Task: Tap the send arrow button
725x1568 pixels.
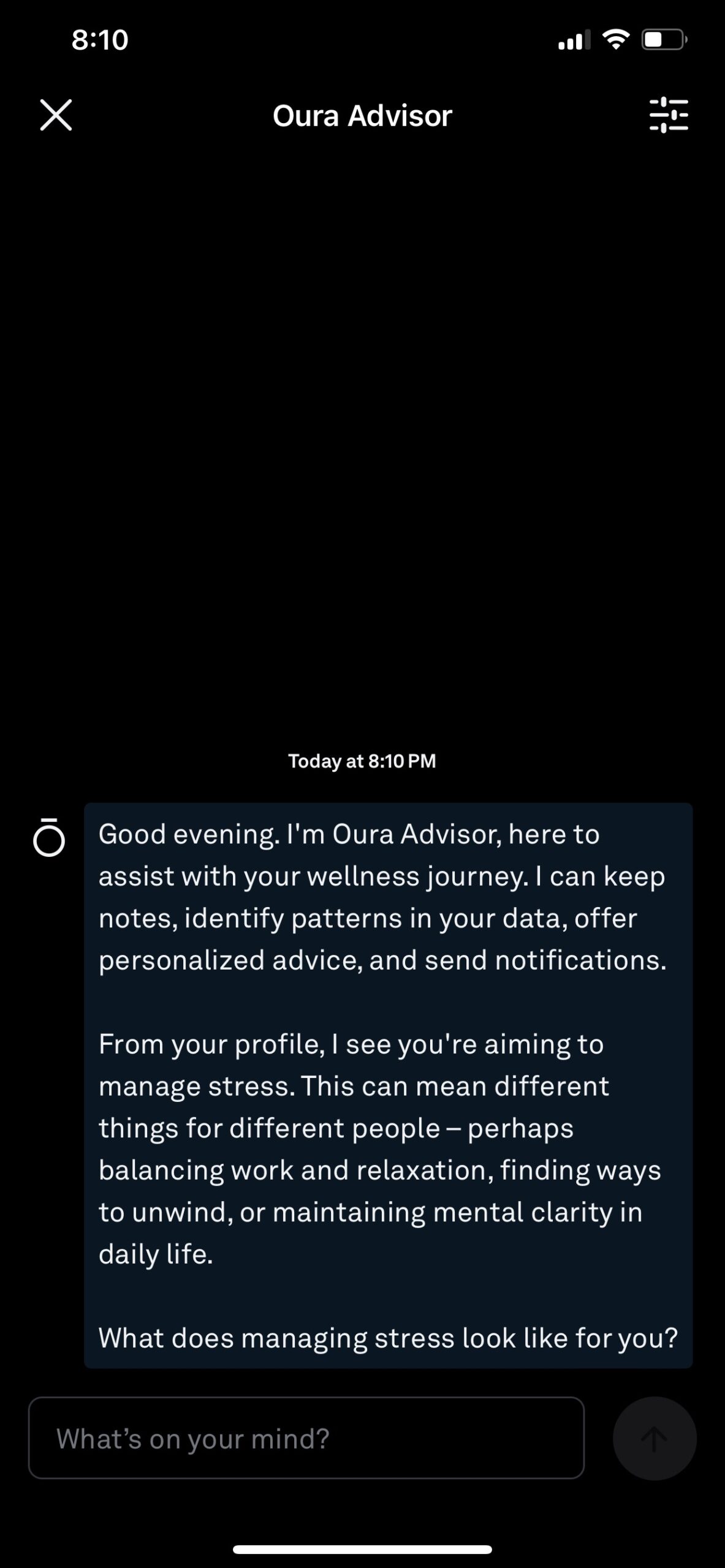Action: tap(654, 1438)
